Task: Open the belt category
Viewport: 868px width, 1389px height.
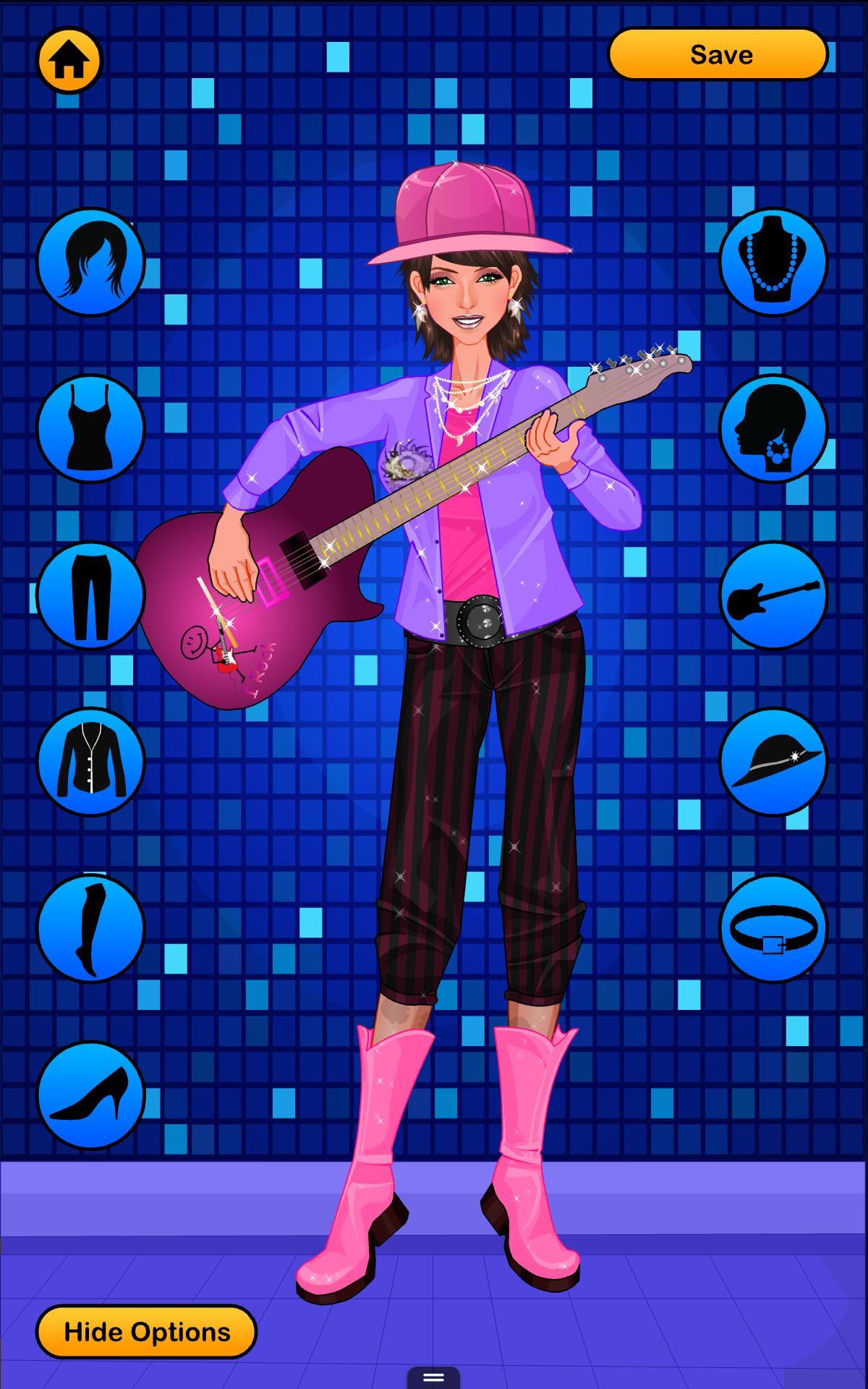Action: [x=773, y=928]
